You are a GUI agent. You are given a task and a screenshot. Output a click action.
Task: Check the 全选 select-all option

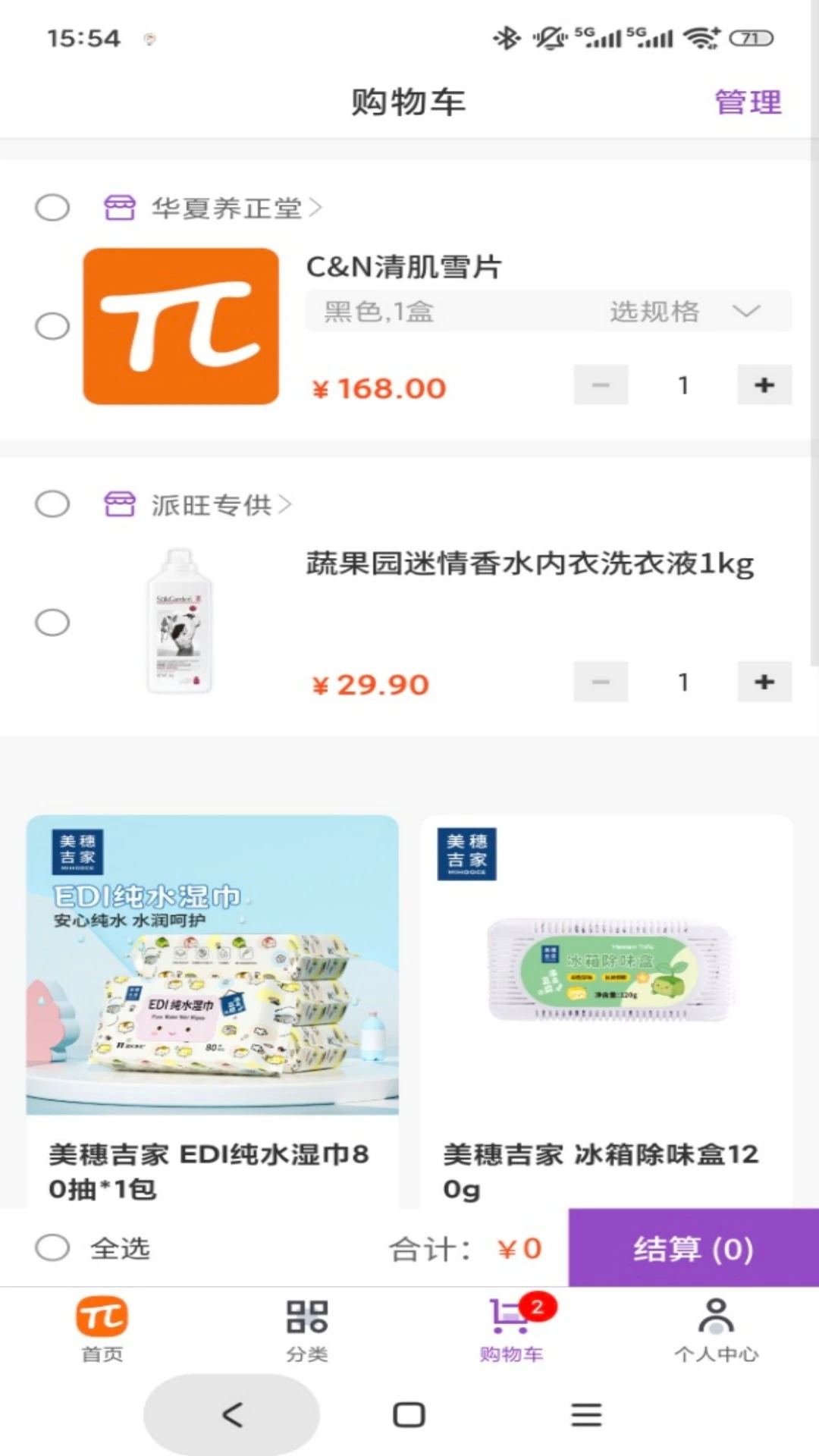(52, 1247)
